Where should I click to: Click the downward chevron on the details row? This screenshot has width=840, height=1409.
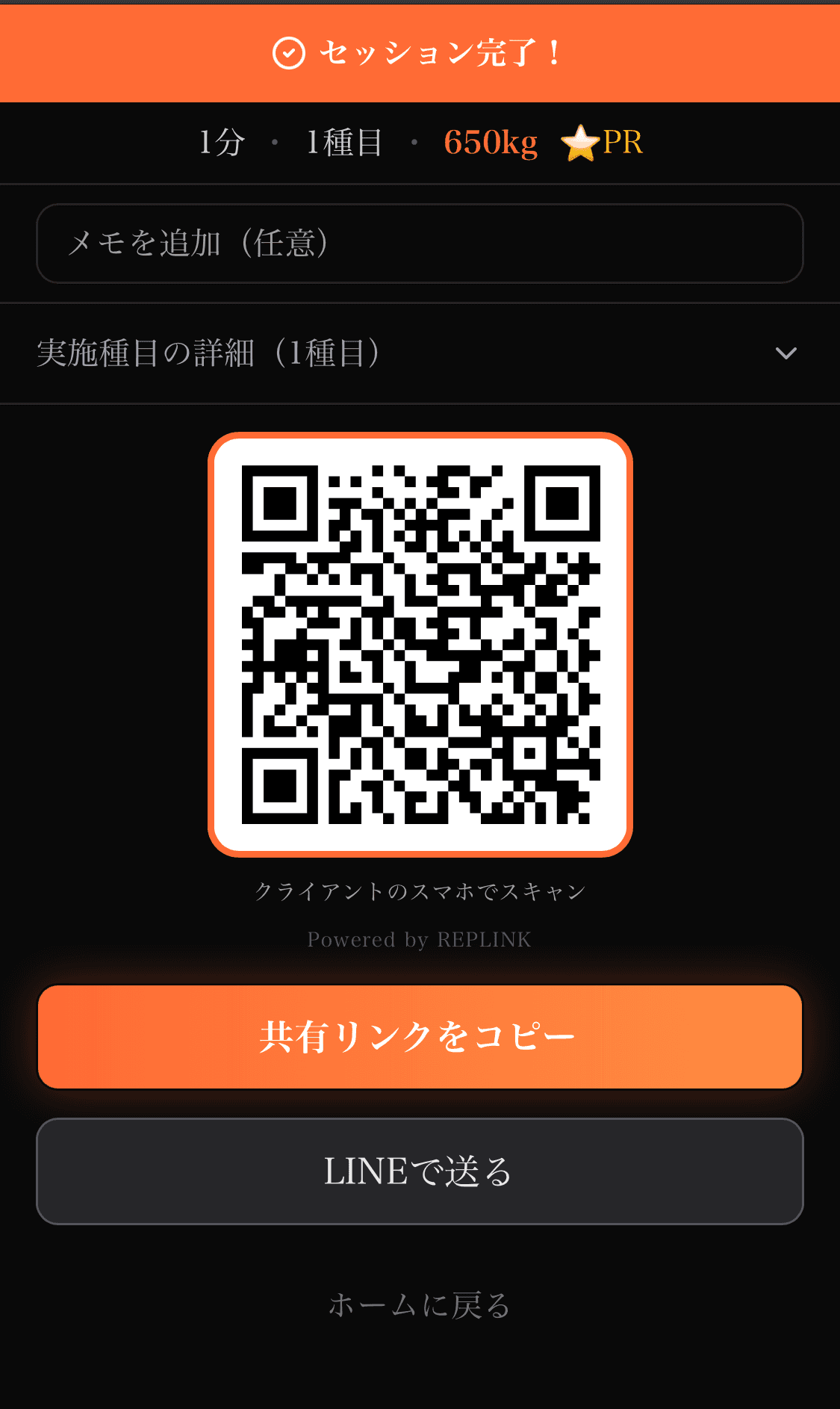pyautogui.click(x=785, y=353)
